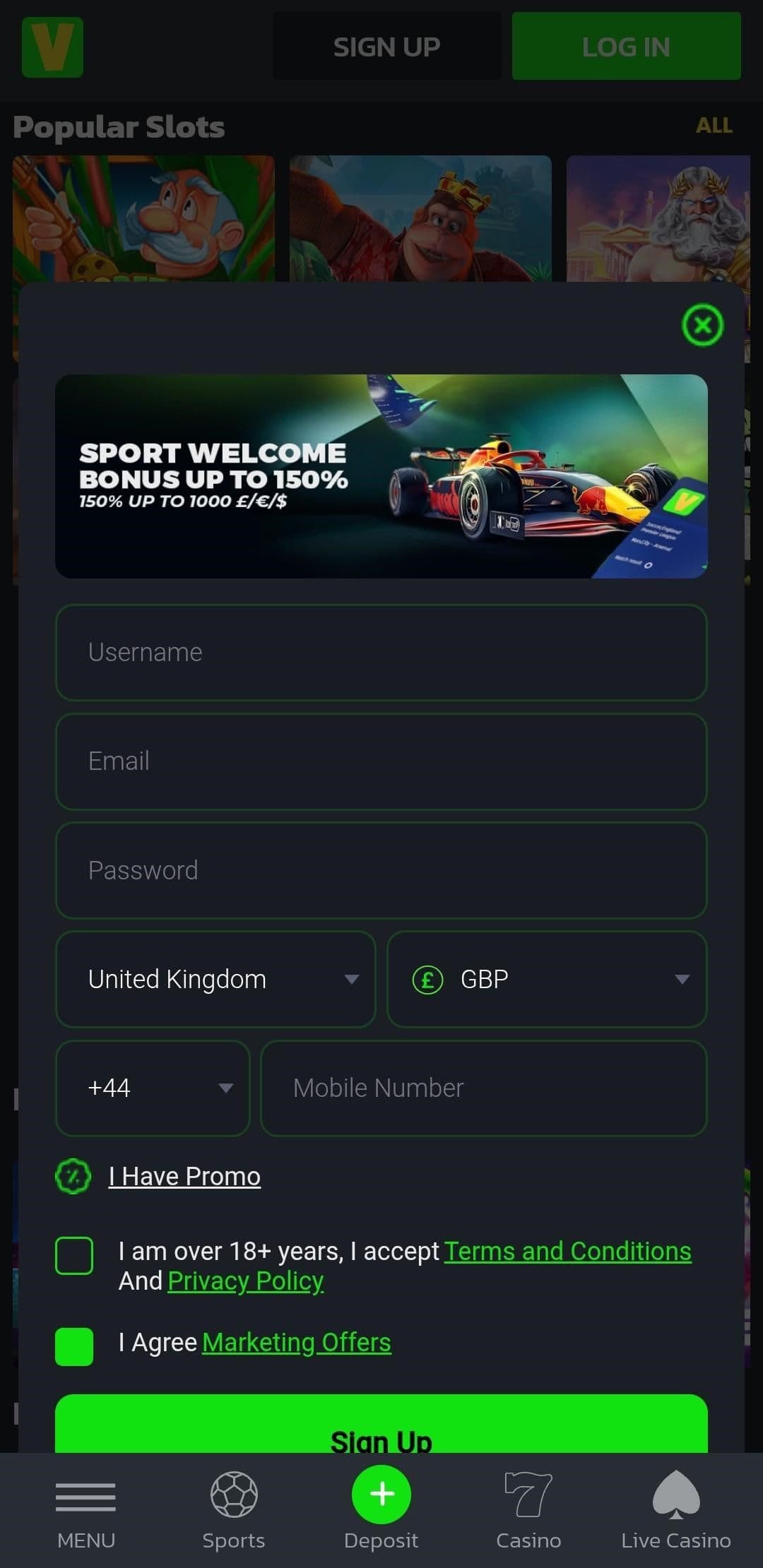Open the +44 dialing code dropdown

(x=153, y=1088)
